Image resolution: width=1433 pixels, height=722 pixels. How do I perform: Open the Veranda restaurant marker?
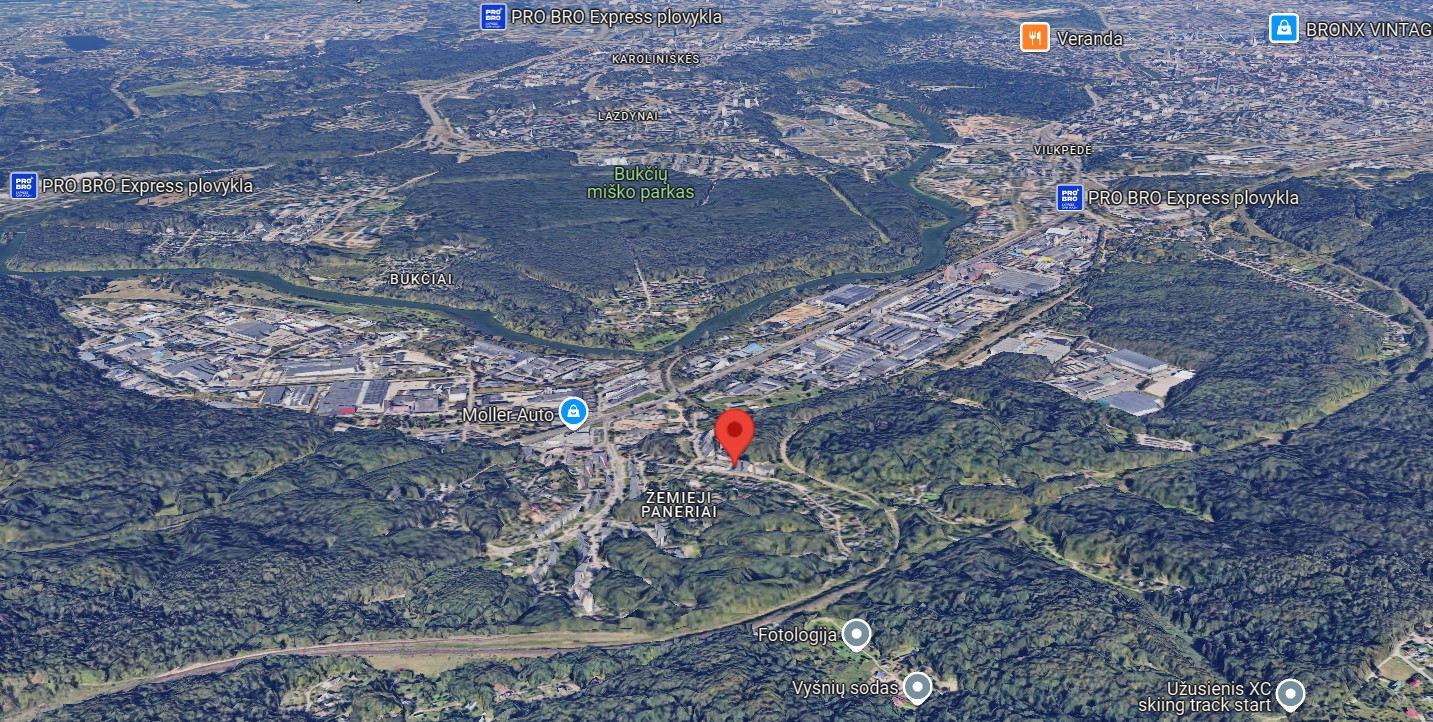(x=1035, y=38)
